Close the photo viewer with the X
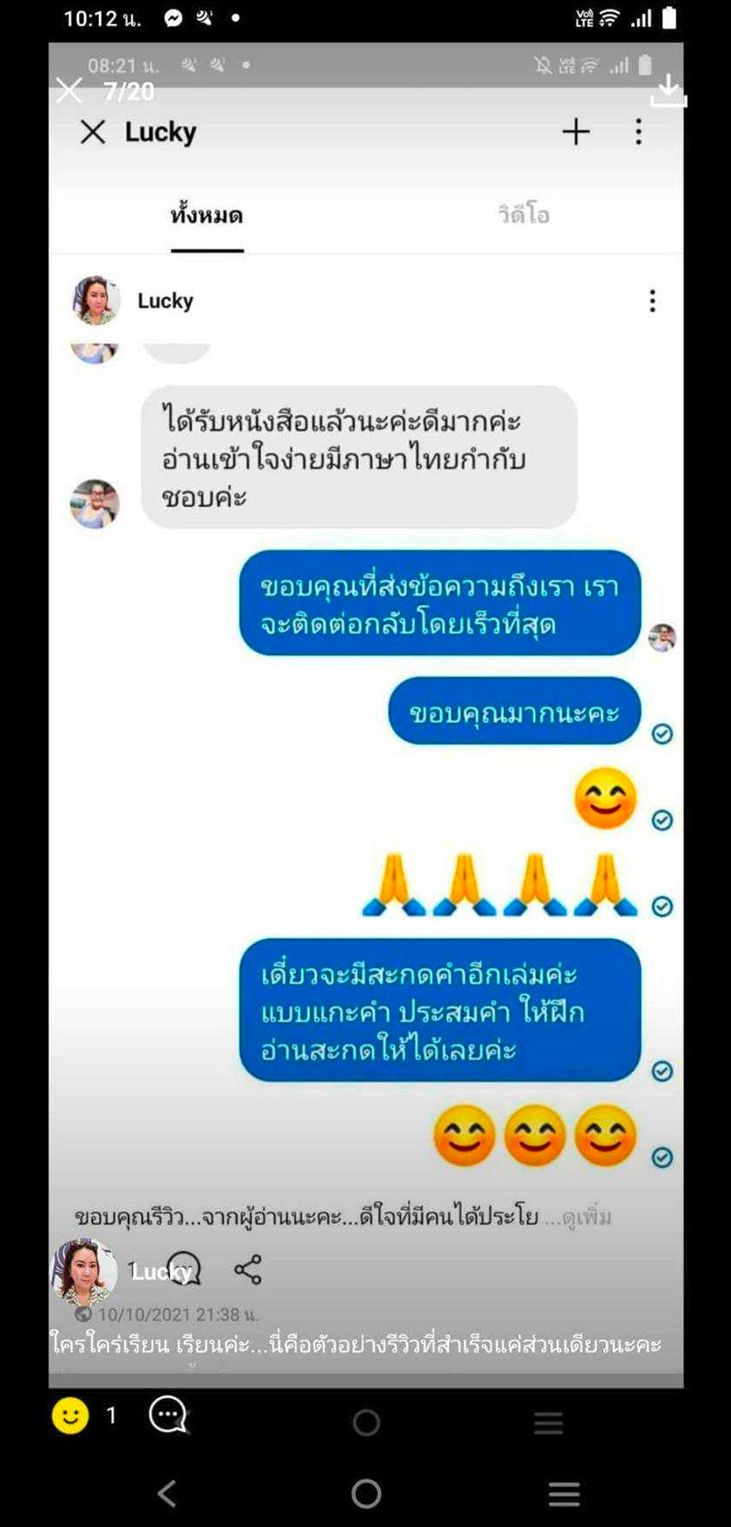731x1527 pixels. pyautogui.click(x=69, y=91)
